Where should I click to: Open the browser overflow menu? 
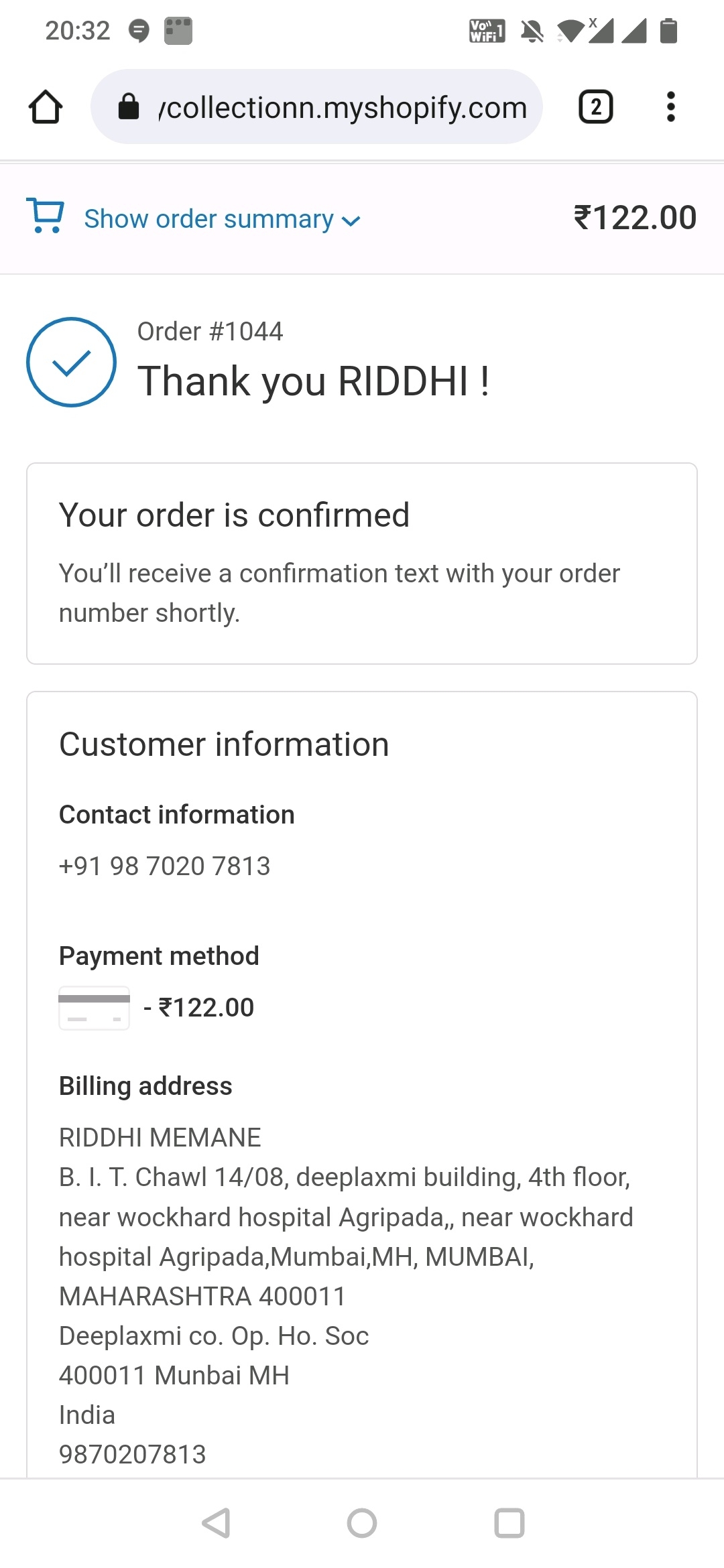pos(670,107)
